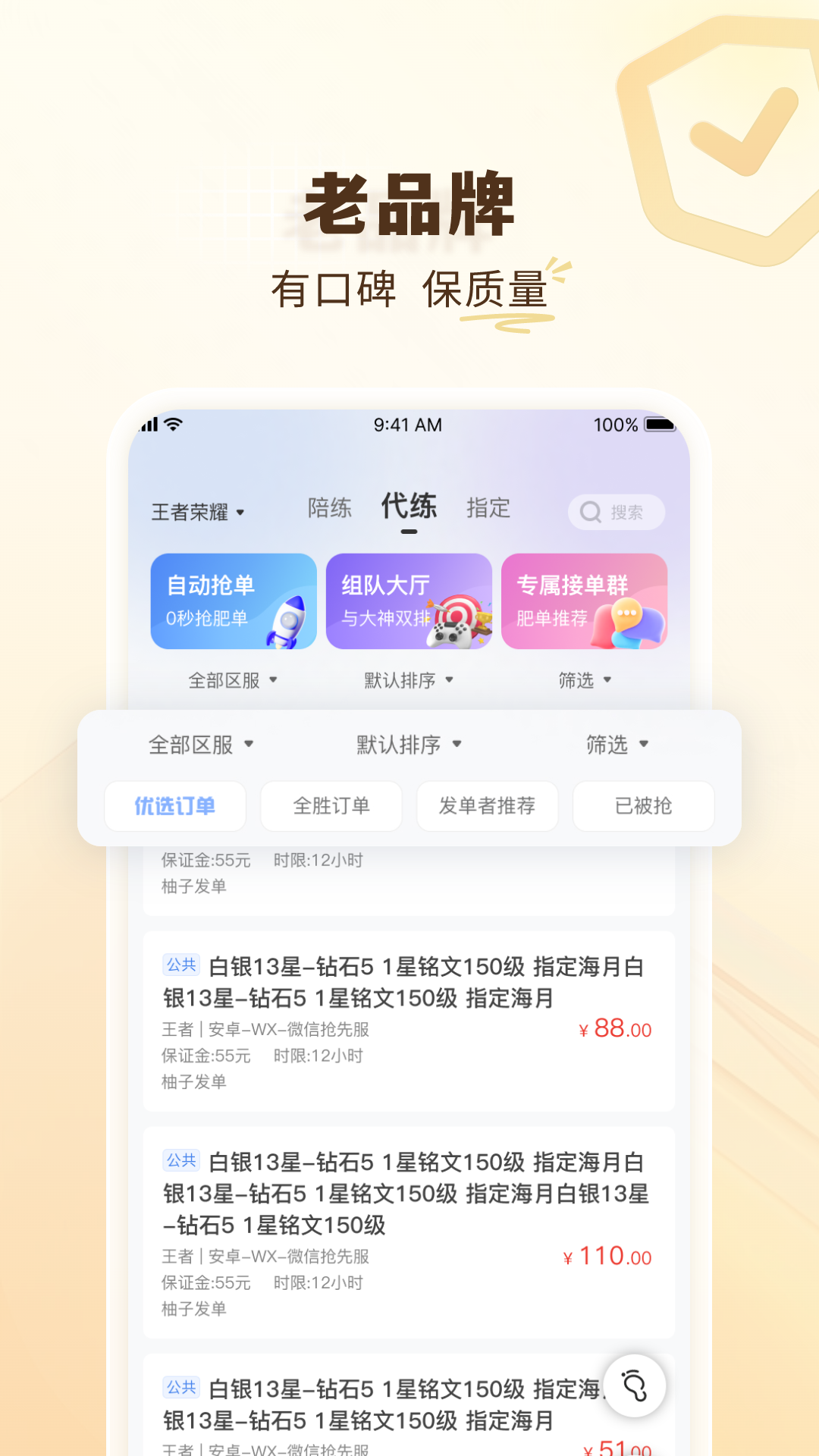Tap the battery icon in the status bar
This screenshot has width=819, height=1456.
pos(657,425)
